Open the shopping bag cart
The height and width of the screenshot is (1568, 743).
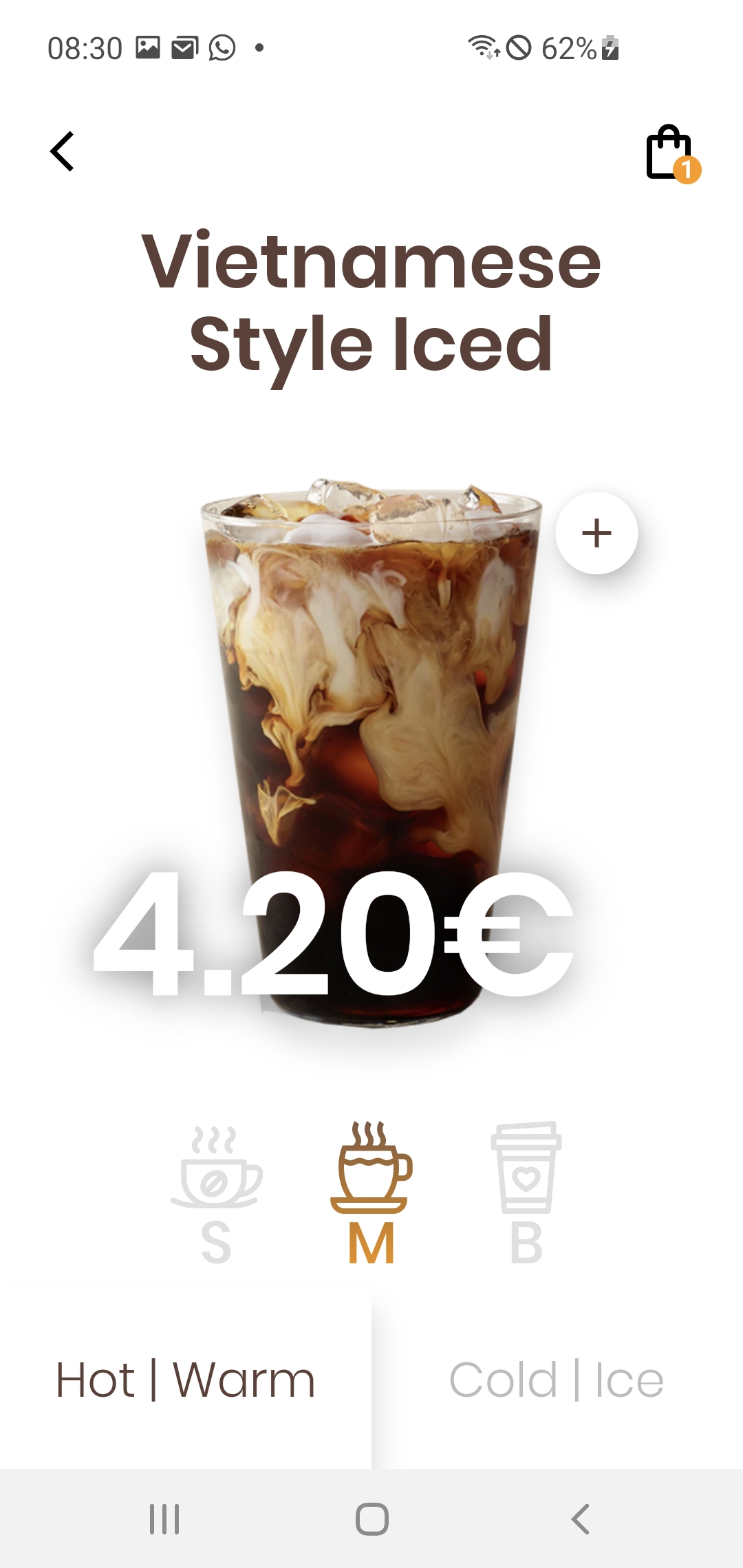pos(669,153)
